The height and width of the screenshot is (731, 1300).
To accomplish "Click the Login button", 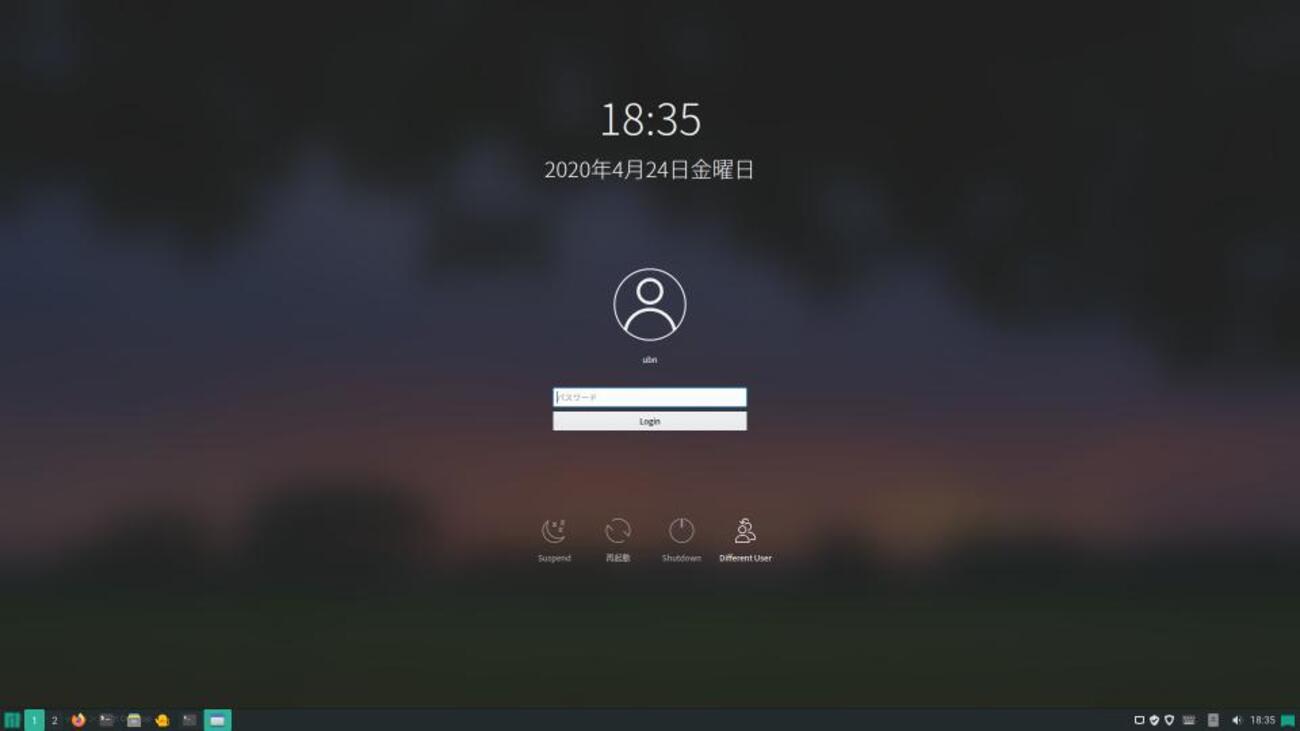I will click(x=649, y=421).
